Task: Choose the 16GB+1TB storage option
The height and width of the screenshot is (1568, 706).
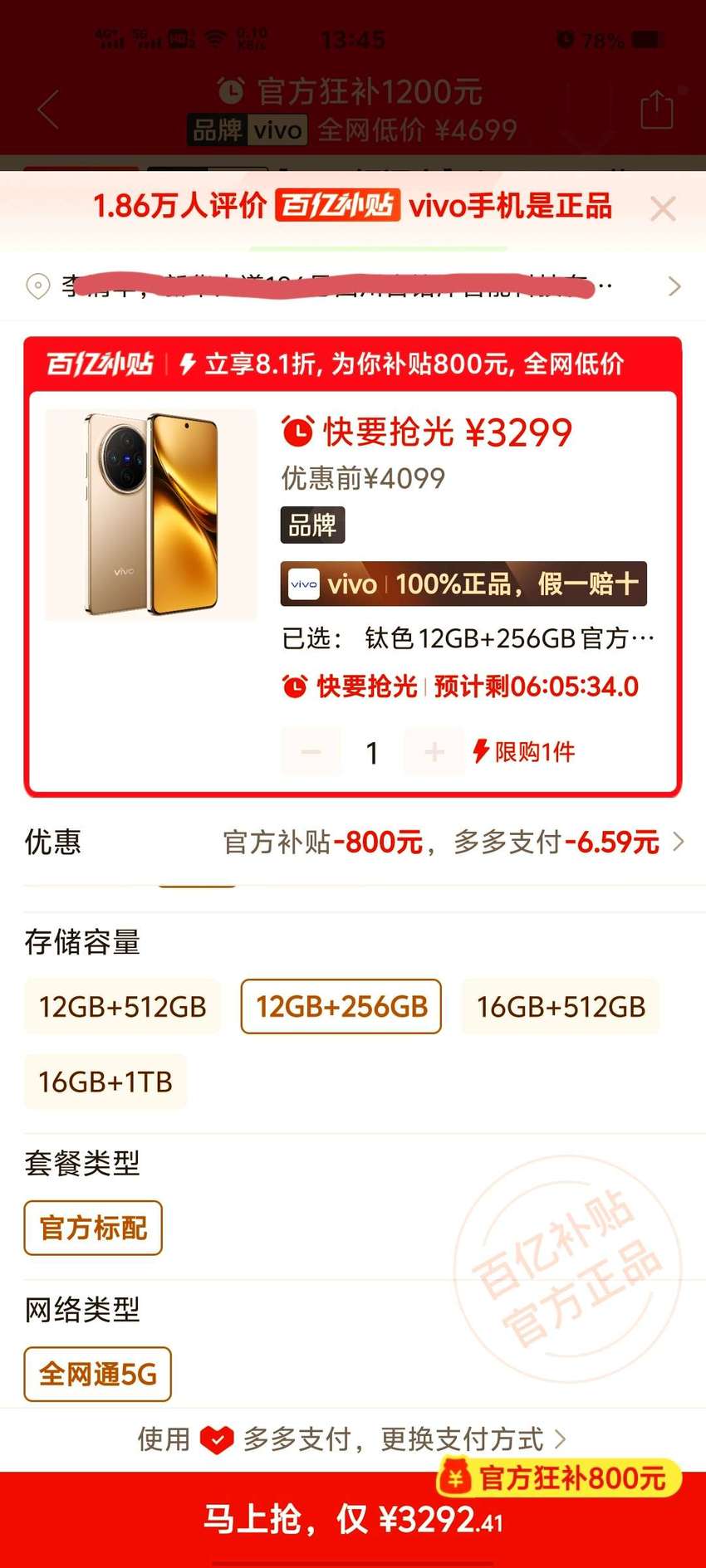Action: [x=105, y=1082]
